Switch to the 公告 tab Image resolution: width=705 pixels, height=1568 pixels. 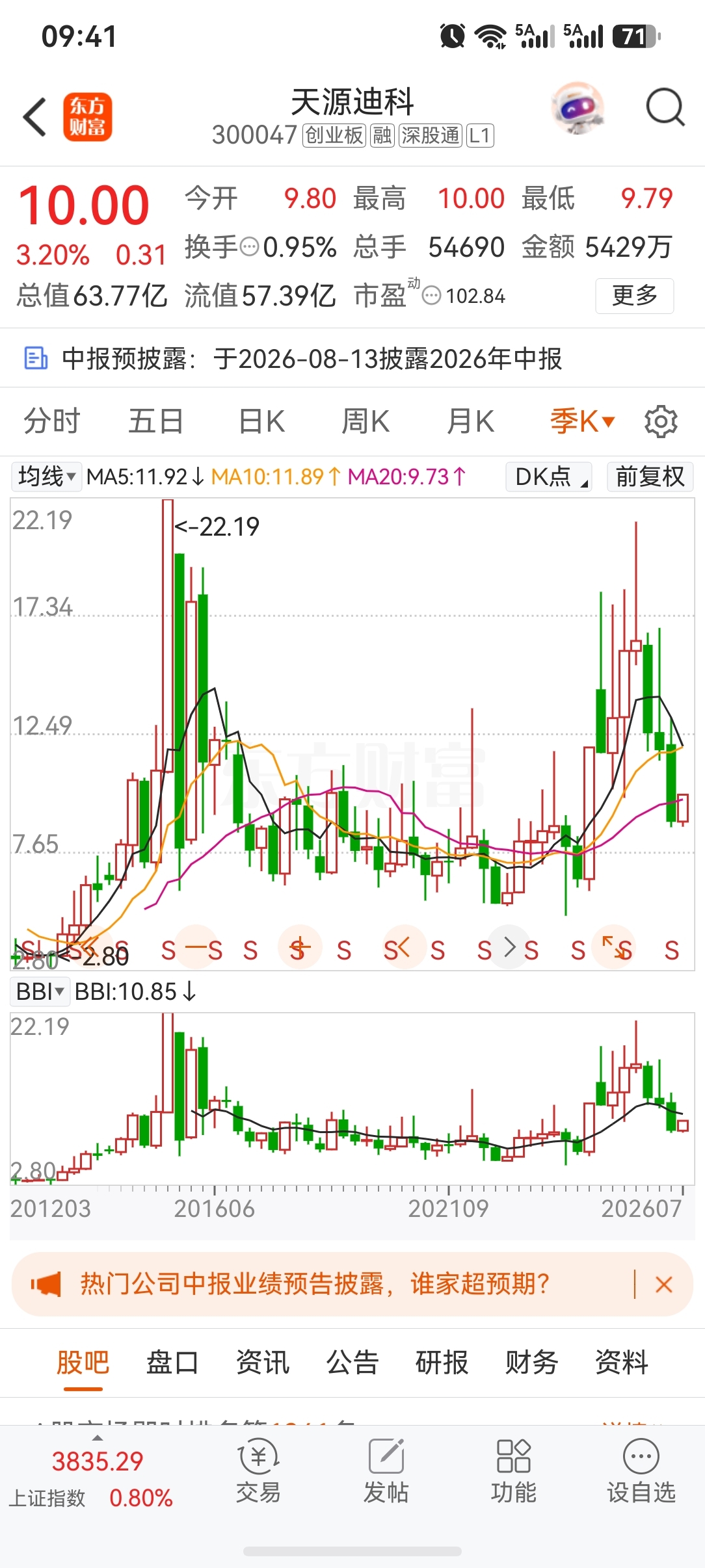click(352, 1363)
